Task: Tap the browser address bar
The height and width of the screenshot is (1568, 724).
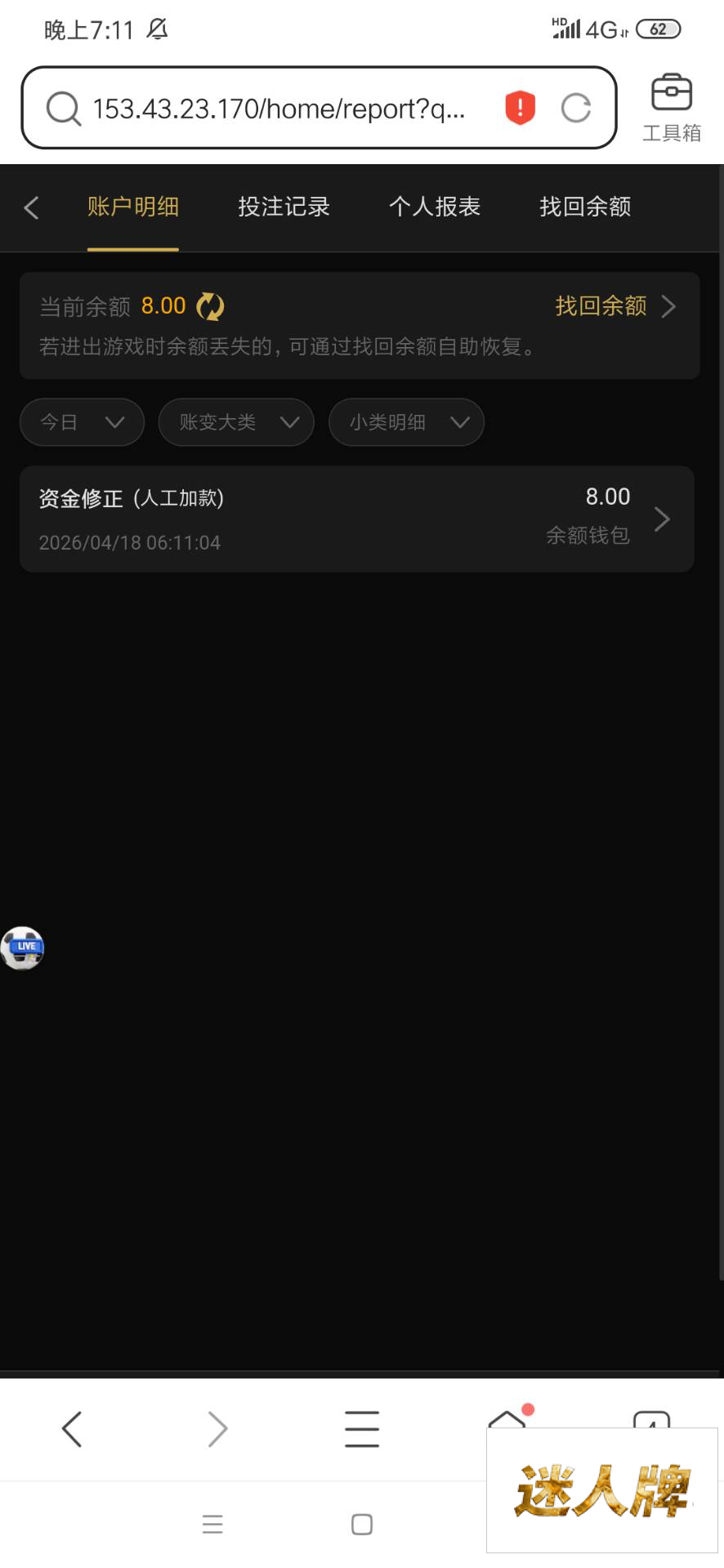Action: click(278, 108)
